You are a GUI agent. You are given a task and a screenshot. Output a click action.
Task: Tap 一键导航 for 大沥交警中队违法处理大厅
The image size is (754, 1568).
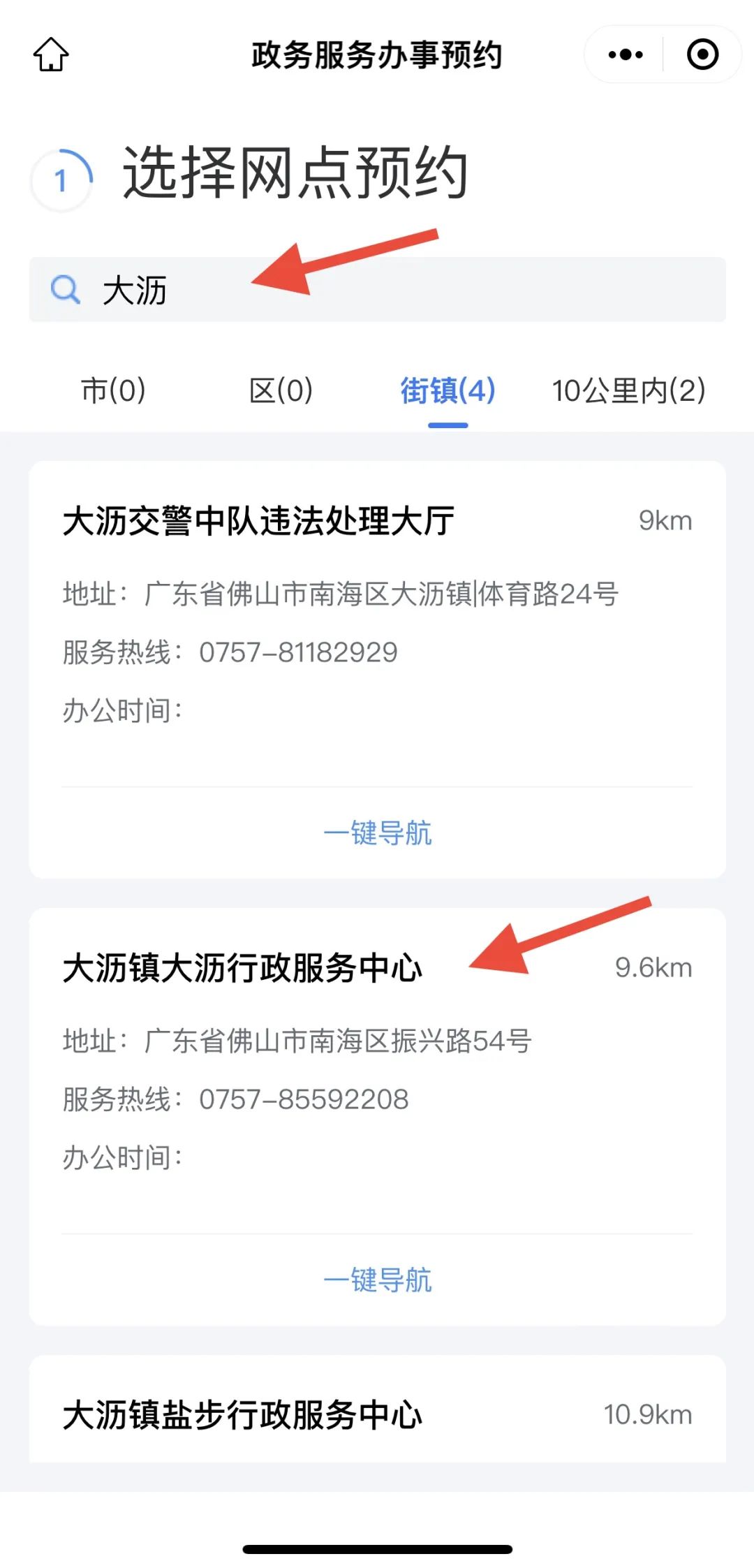tap(378, 833)
